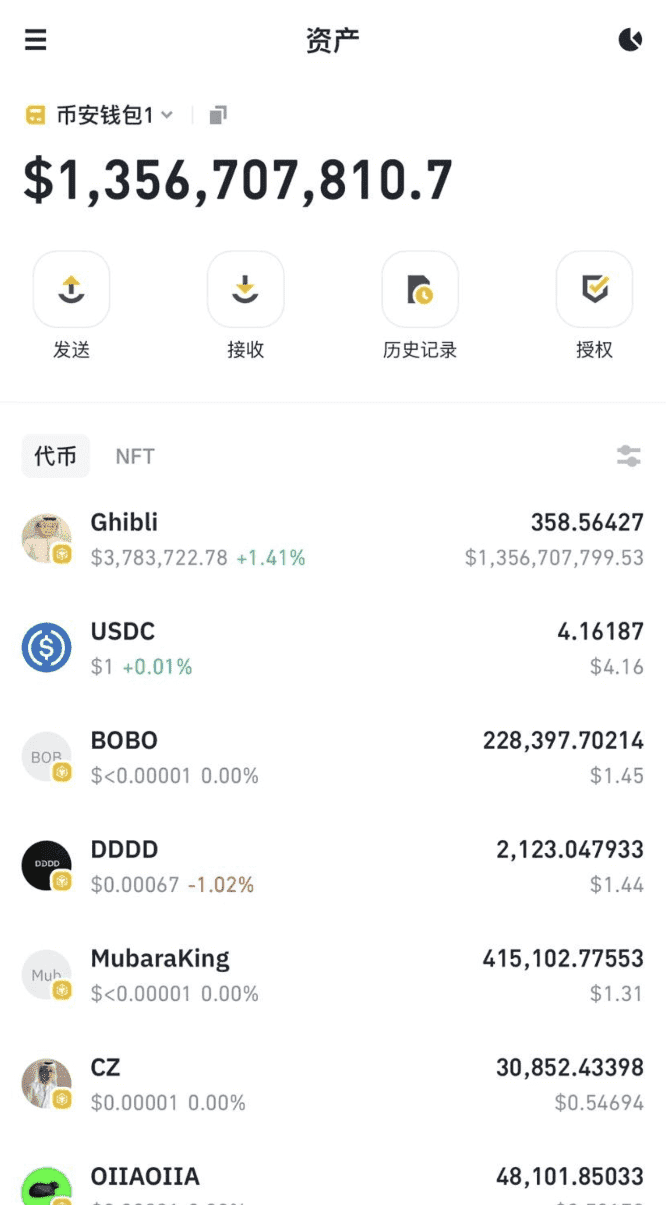
Task: Open the CZ token row
Action: point(333,1084)
